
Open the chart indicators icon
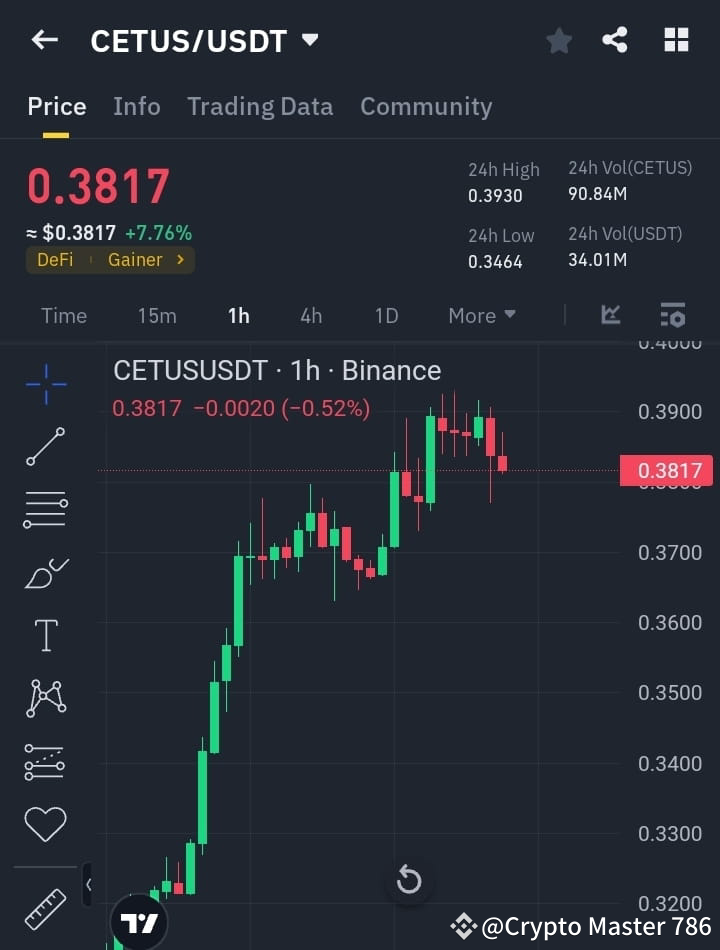pyautogui.click(x=610, y=315)
